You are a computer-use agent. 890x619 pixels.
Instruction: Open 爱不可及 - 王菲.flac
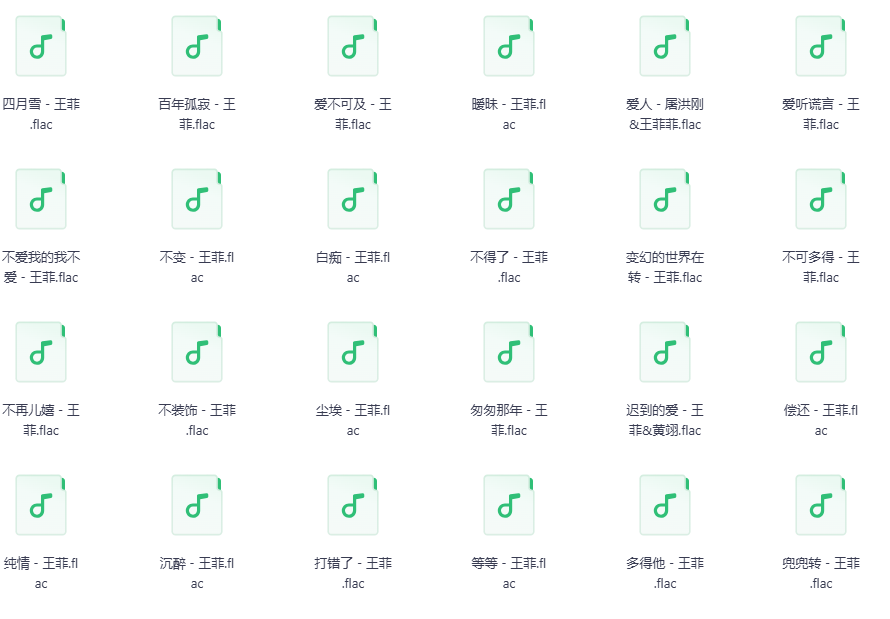[x=353, y=47]
